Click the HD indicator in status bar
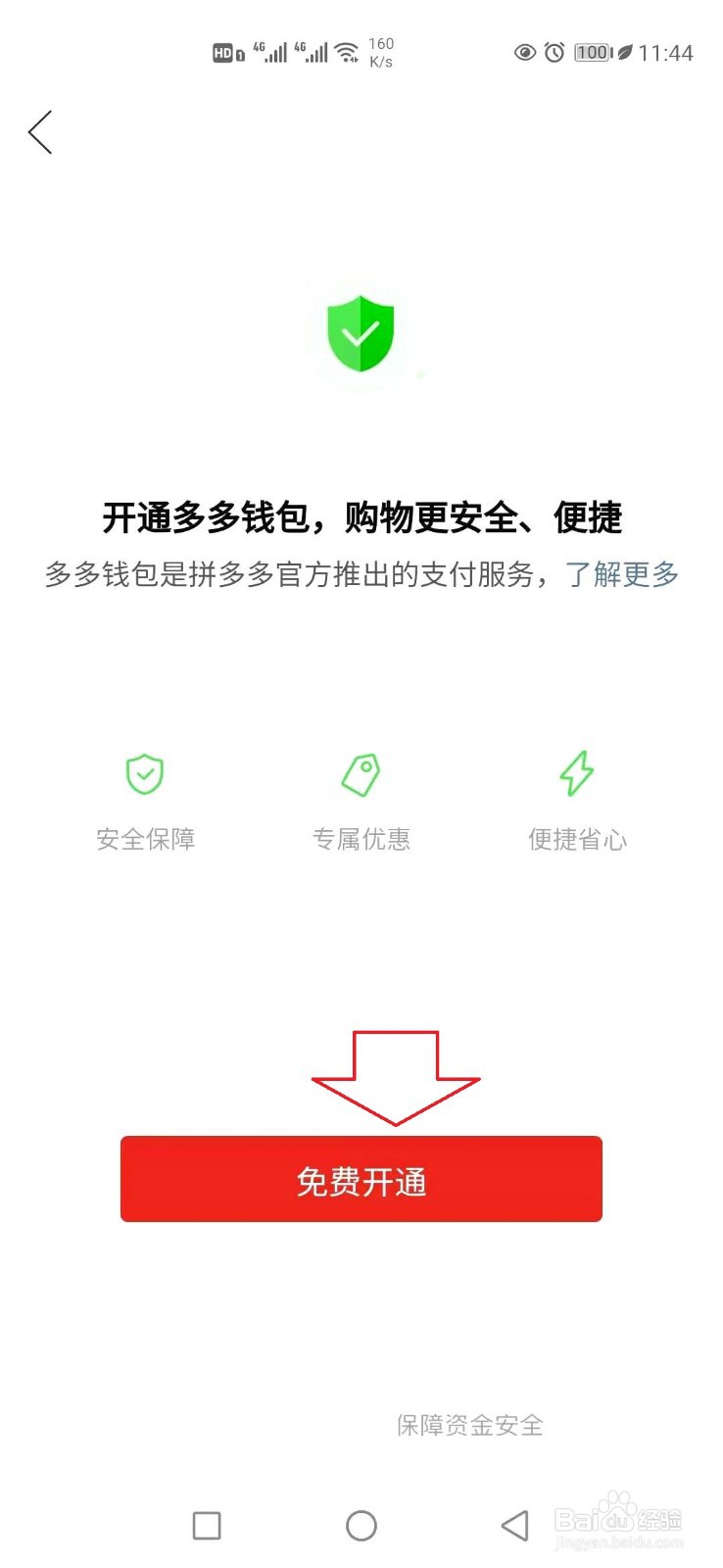 coord(223,53)
